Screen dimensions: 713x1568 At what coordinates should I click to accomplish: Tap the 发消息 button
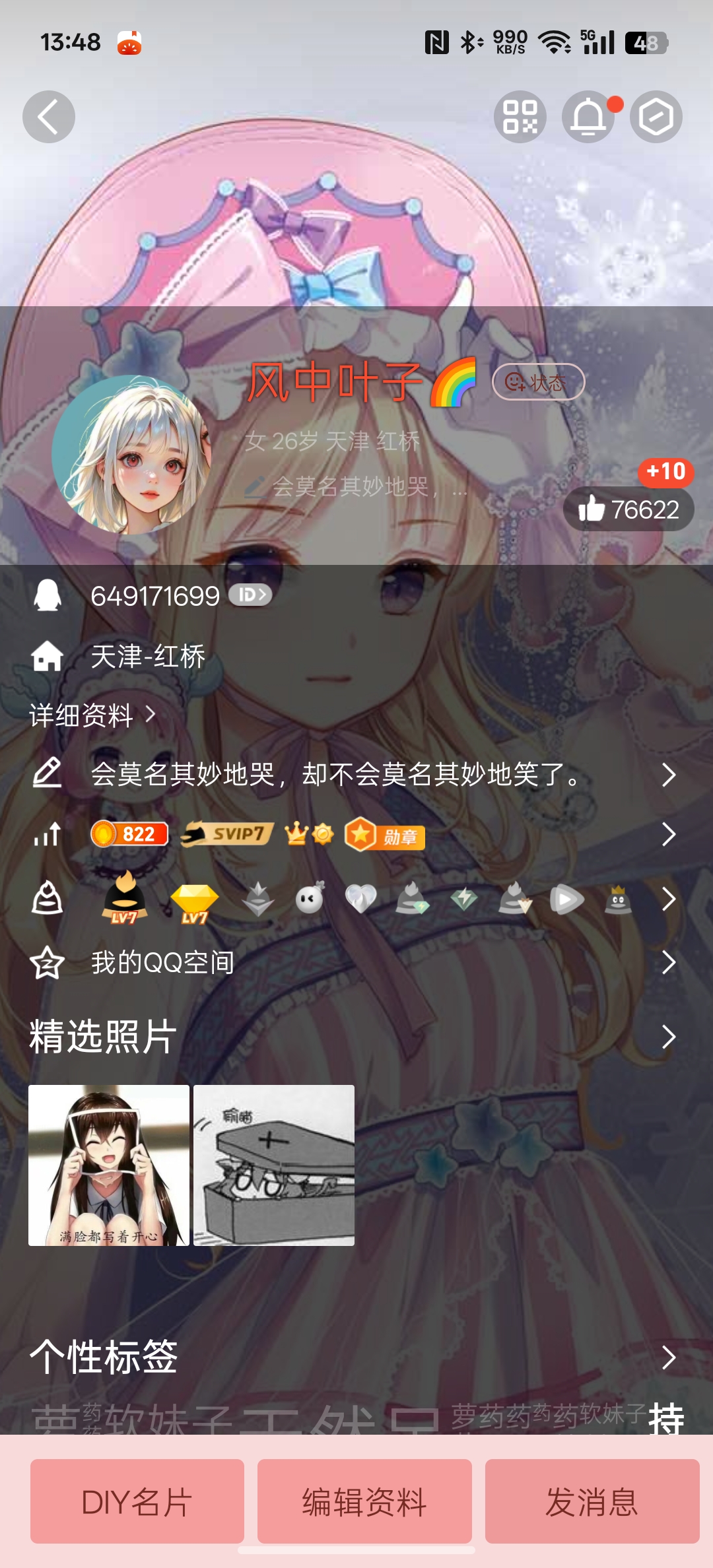point(592,1501)
